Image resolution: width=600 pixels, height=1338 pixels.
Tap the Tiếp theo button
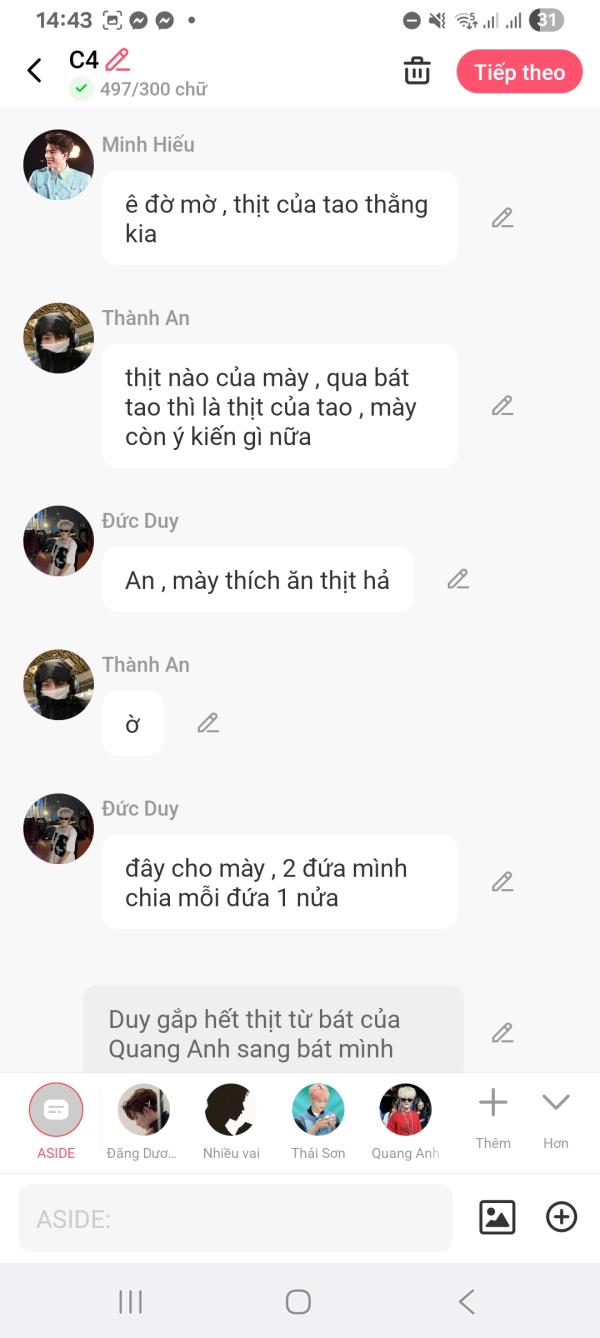(x=519, y=72)
